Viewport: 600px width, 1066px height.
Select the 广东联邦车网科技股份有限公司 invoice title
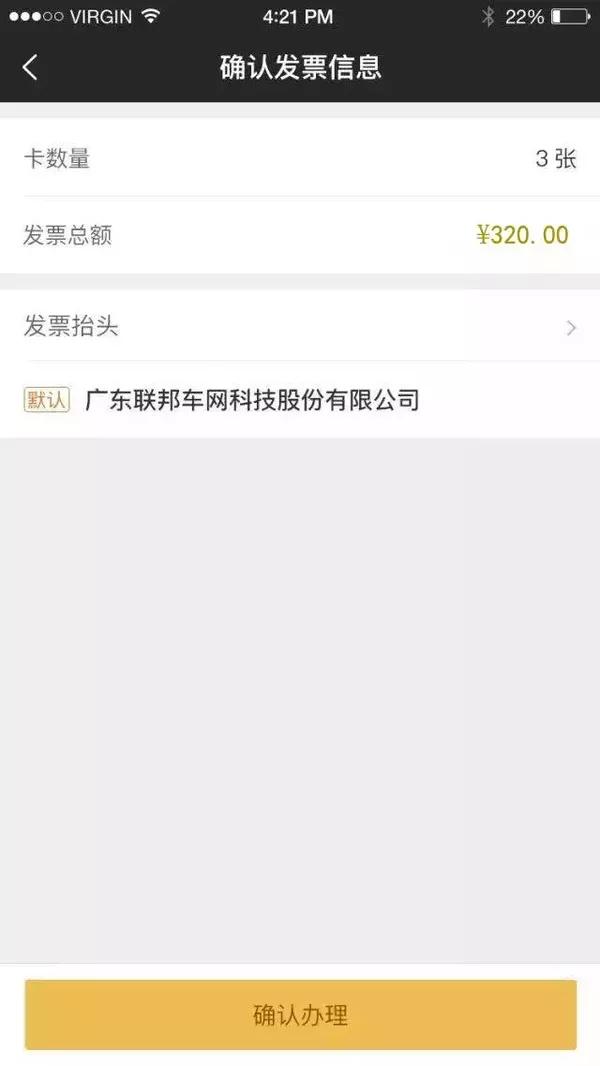pyautogui.click(x=252, y=401)
